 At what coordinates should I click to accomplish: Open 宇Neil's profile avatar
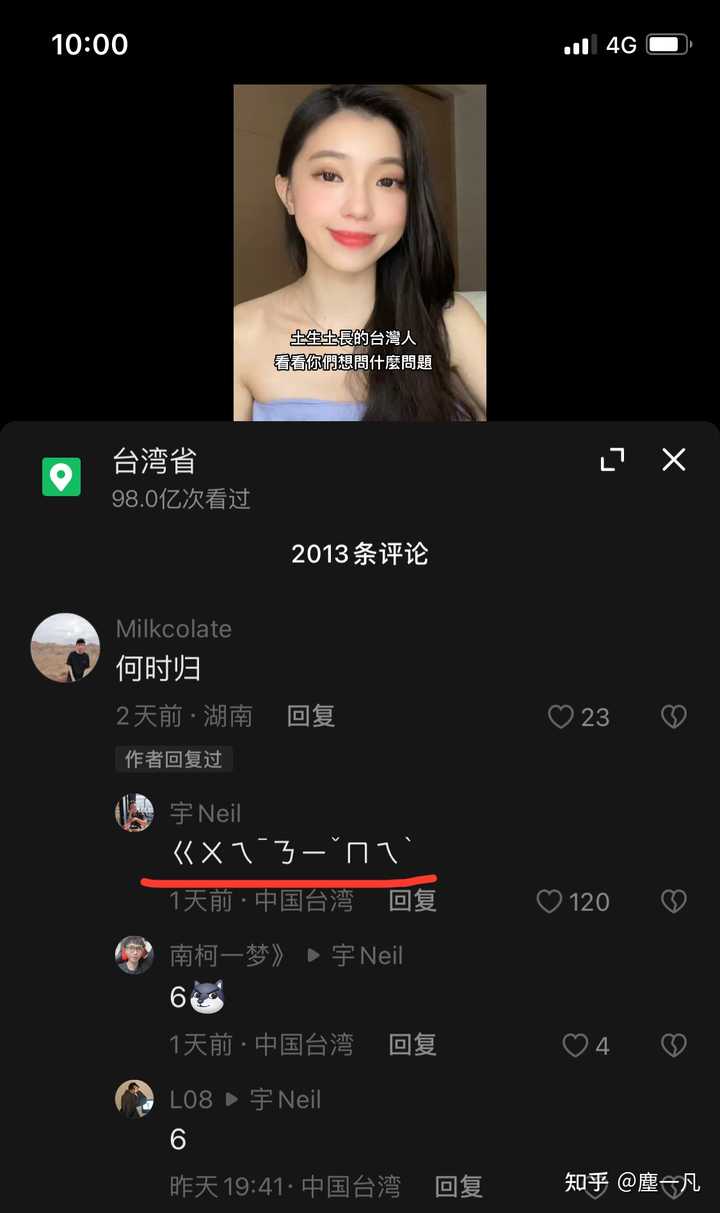[135, 813]
